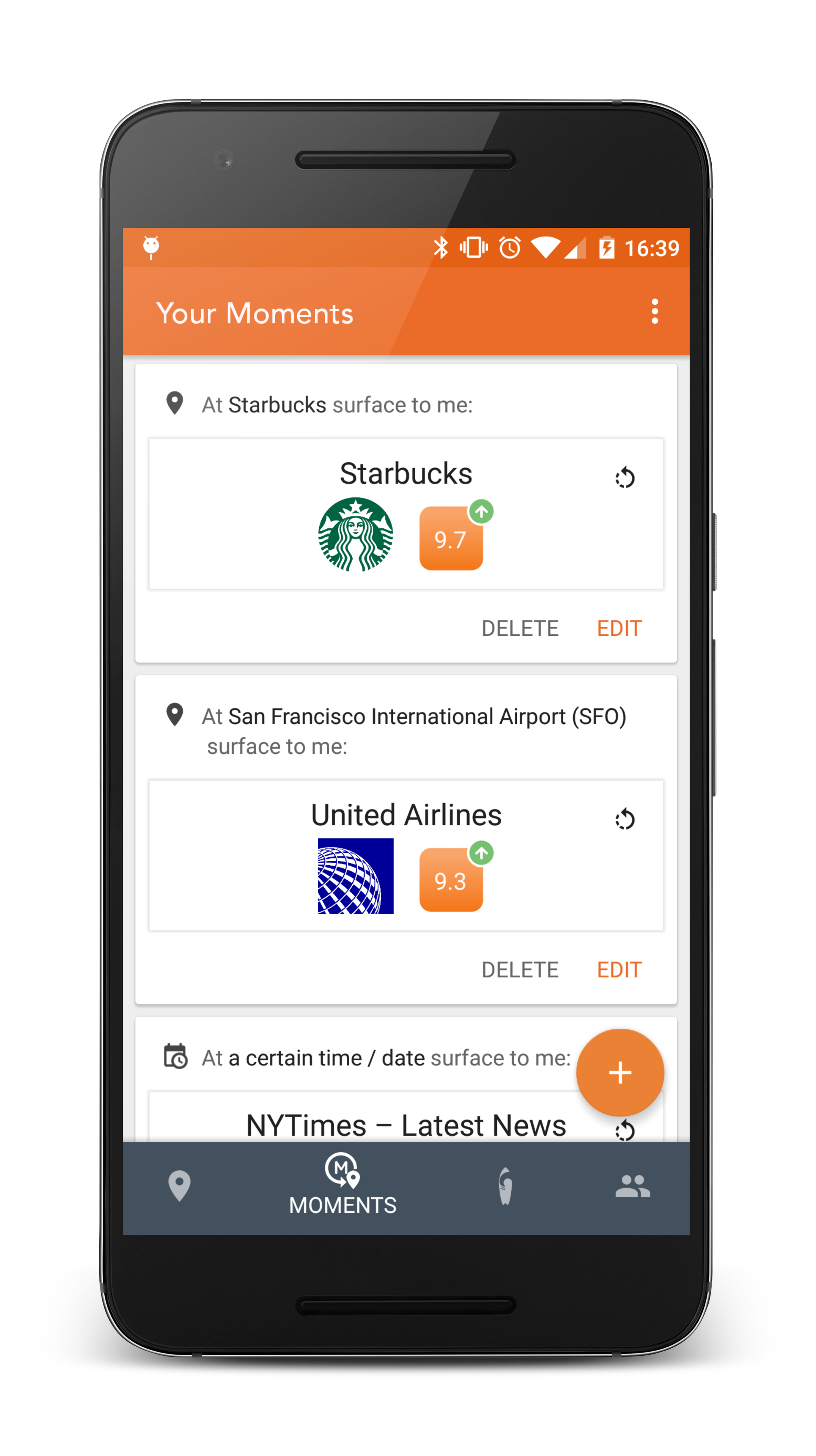
Task: Open the Starbucks card
Action: coord(405,514)
